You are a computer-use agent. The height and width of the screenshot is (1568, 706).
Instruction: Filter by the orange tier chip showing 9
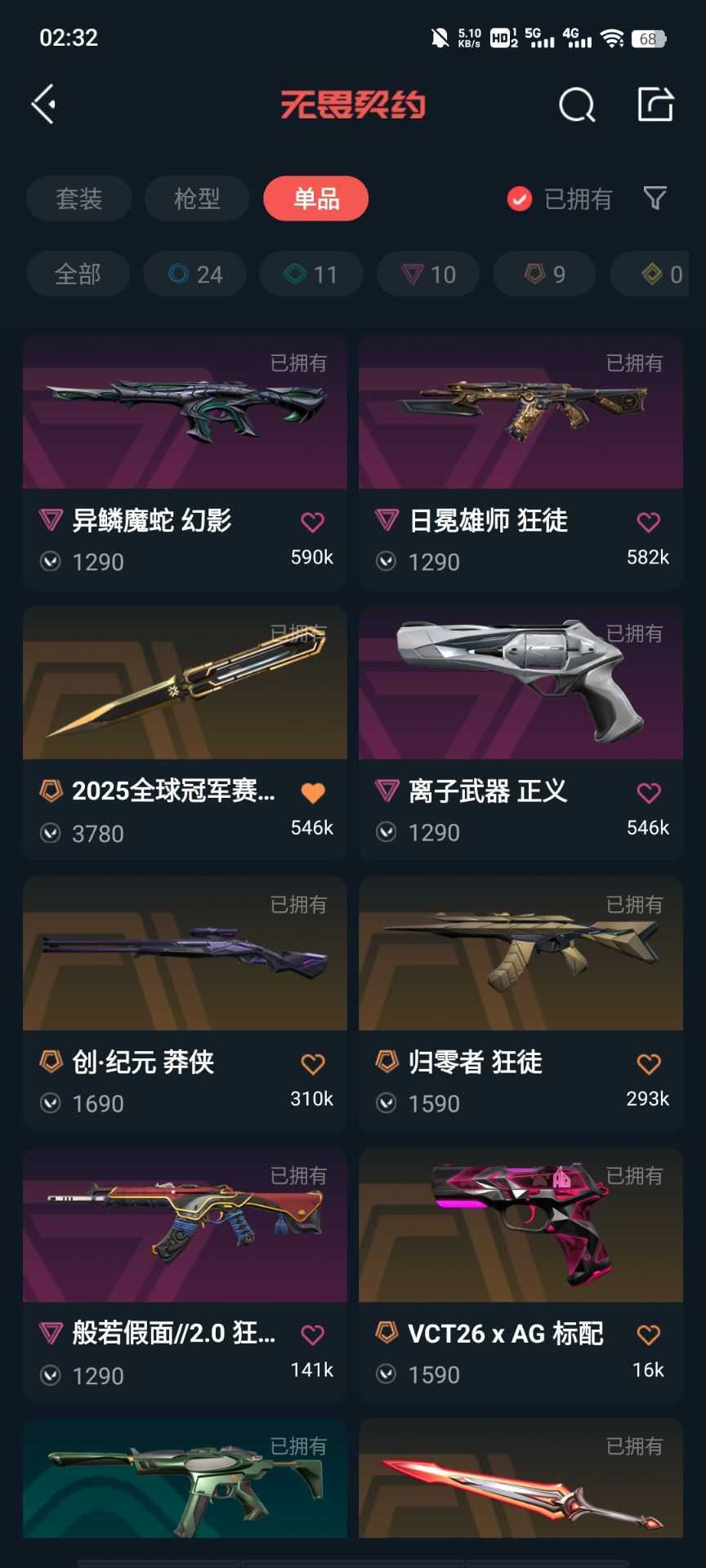[544, 274]
